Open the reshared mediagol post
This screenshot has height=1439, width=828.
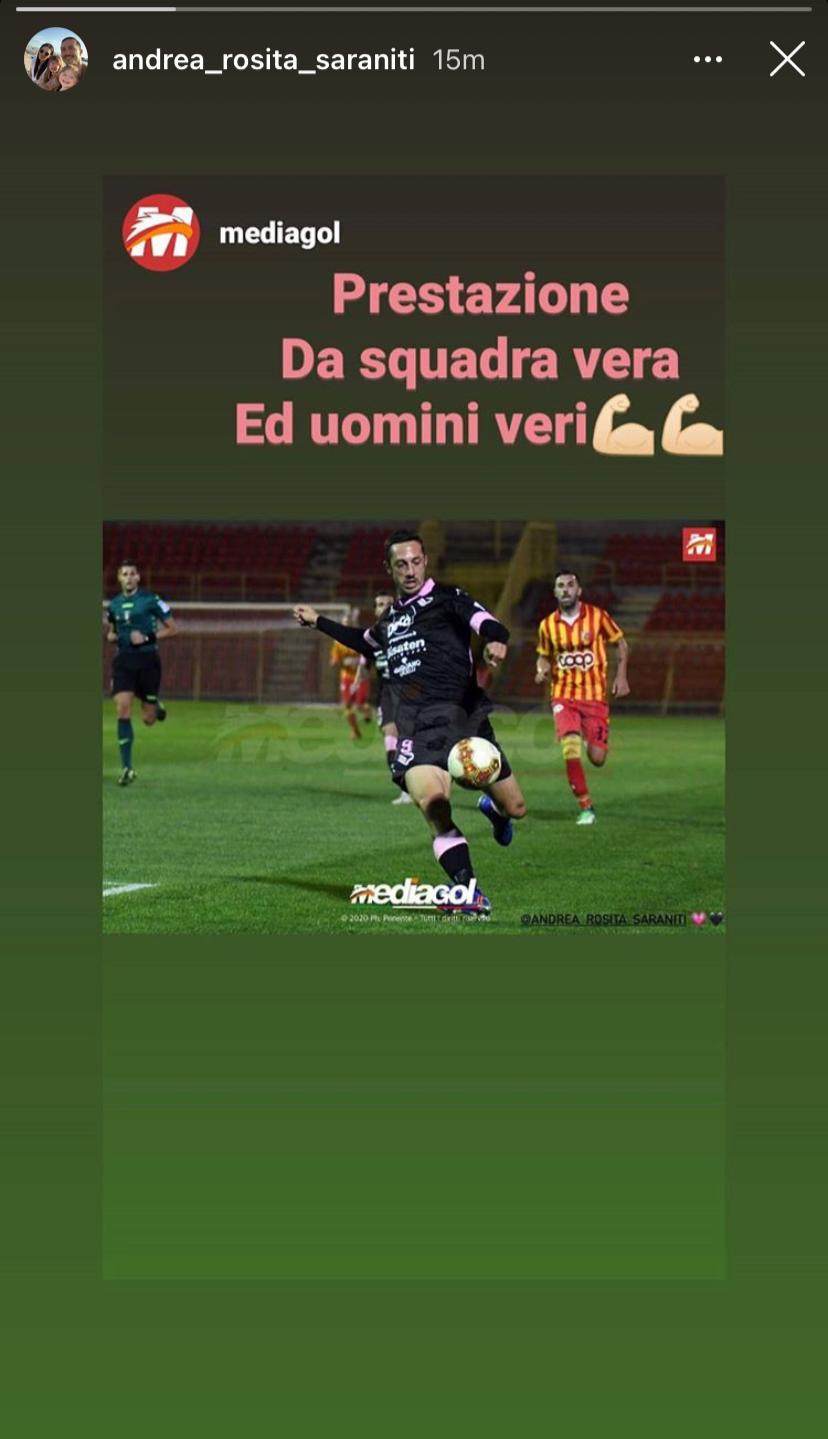click(x=414, y=554)
